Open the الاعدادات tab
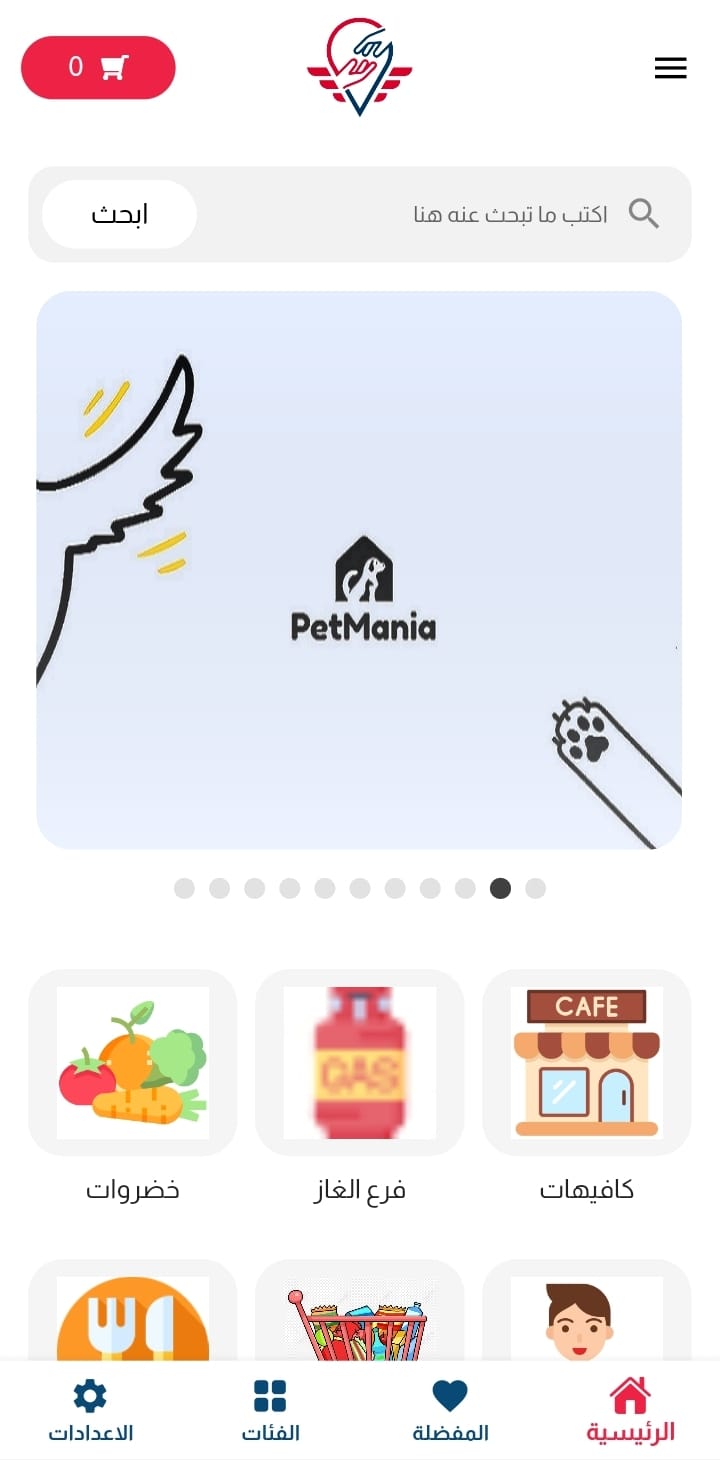Image resolution: width=720 pixels, height=1460 pixels. [90, 1410]
